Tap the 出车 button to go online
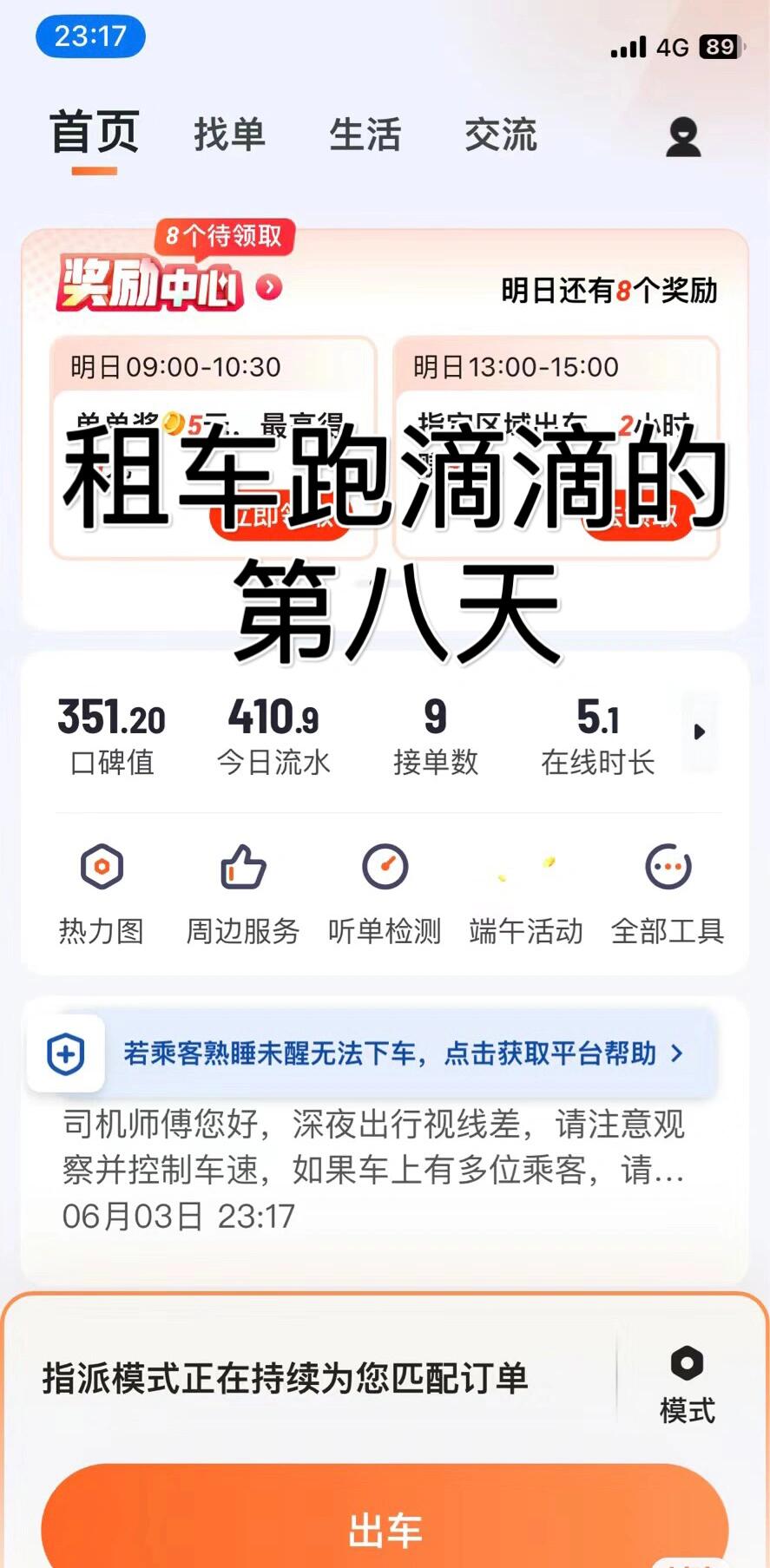 385,1529
